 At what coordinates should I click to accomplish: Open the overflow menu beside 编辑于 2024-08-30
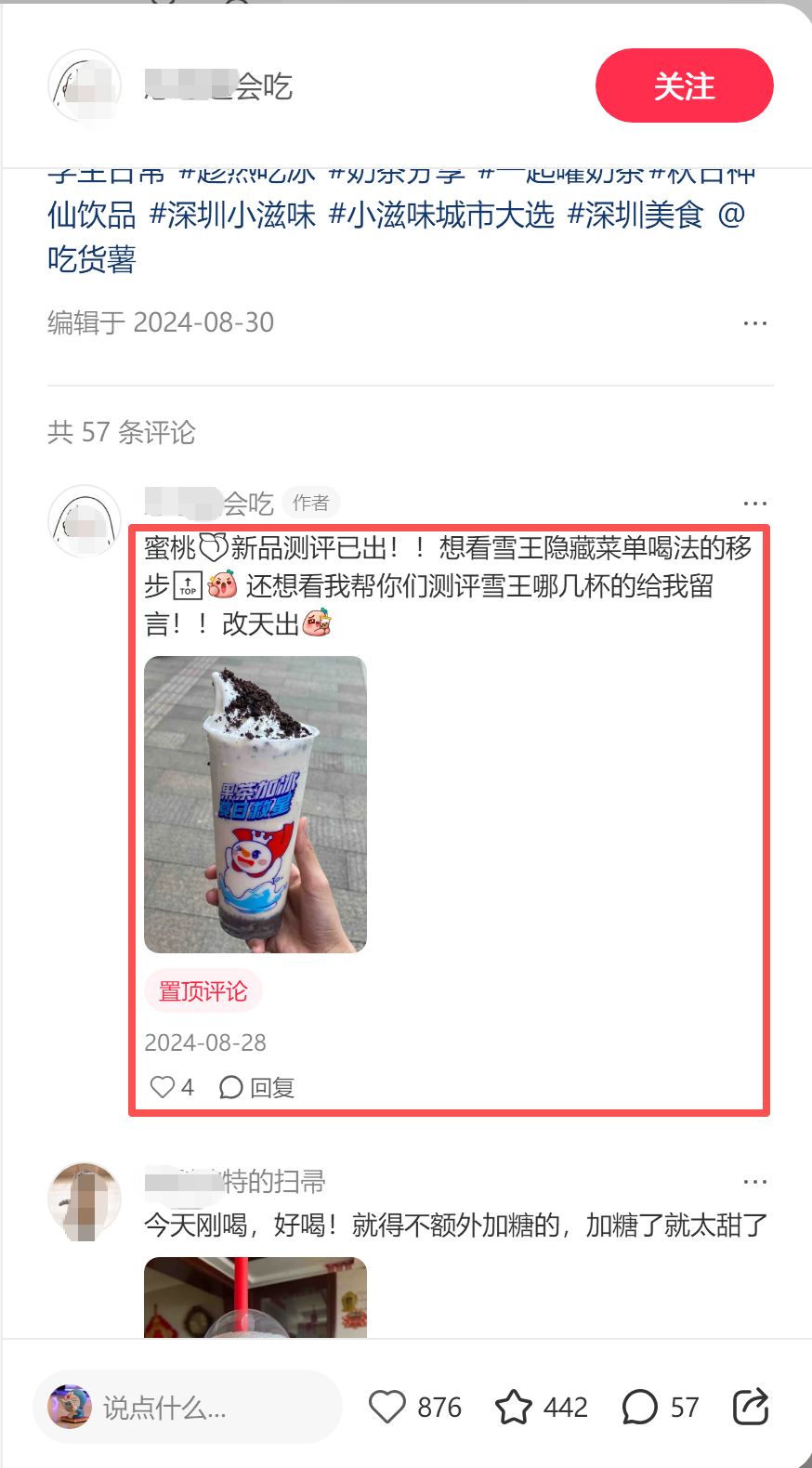tap(754, 323)
